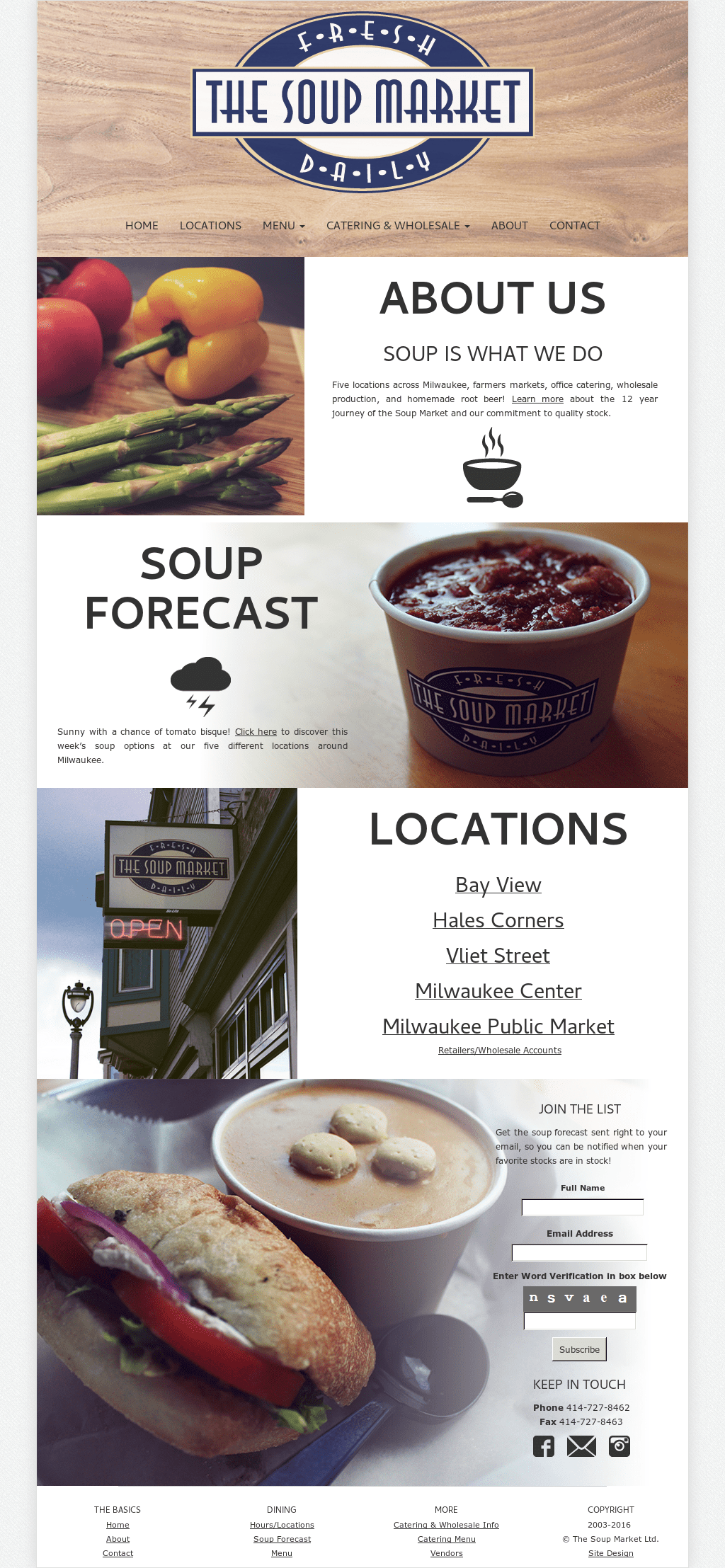Viewport: 725px width, 1568px height.
Task: Open the Retailers/Wholesale Accounts link
Action: tap(499, 1051)
